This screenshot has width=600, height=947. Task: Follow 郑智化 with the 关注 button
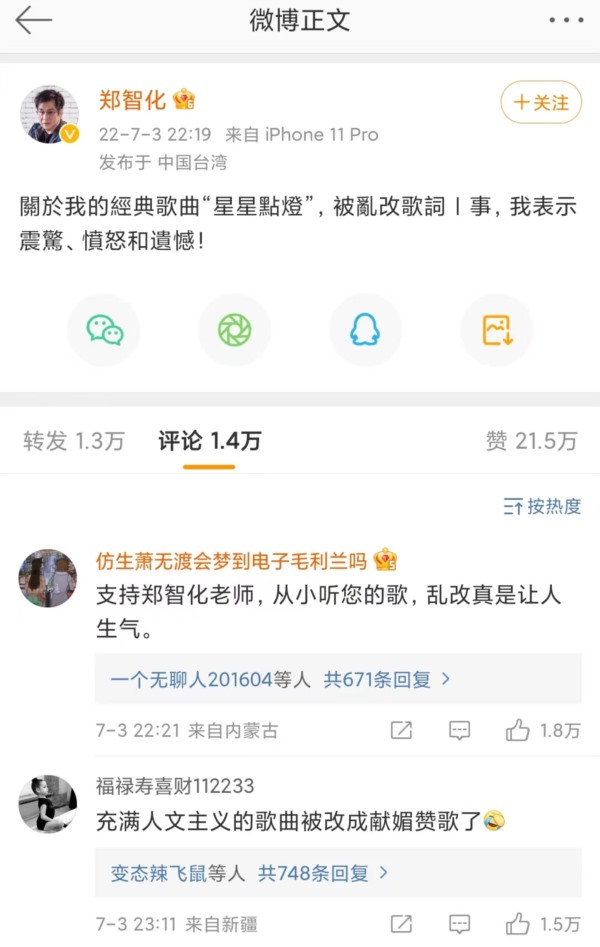point(540,102)
